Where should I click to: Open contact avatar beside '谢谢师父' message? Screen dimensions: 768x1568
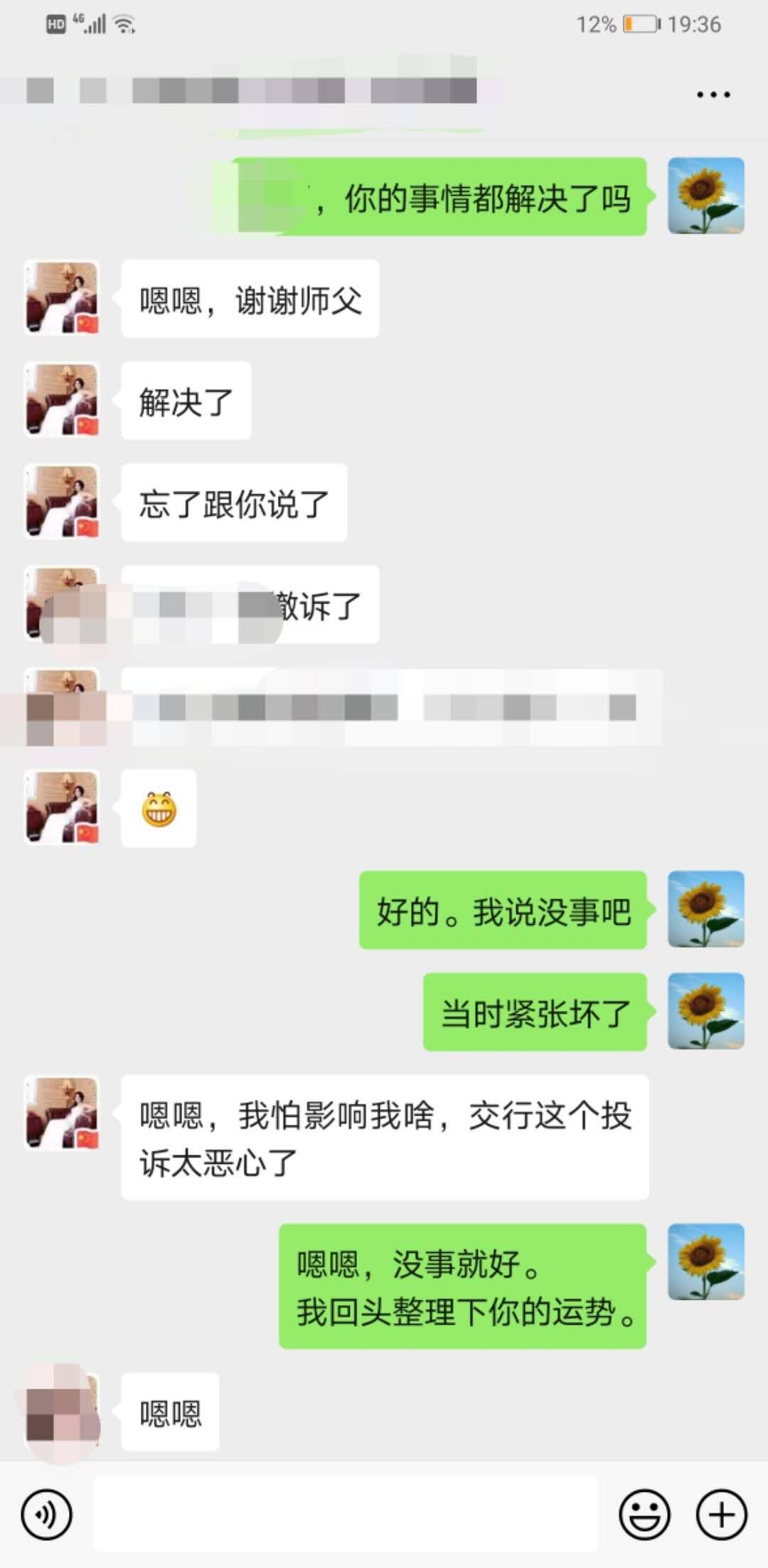coord(63,298)
